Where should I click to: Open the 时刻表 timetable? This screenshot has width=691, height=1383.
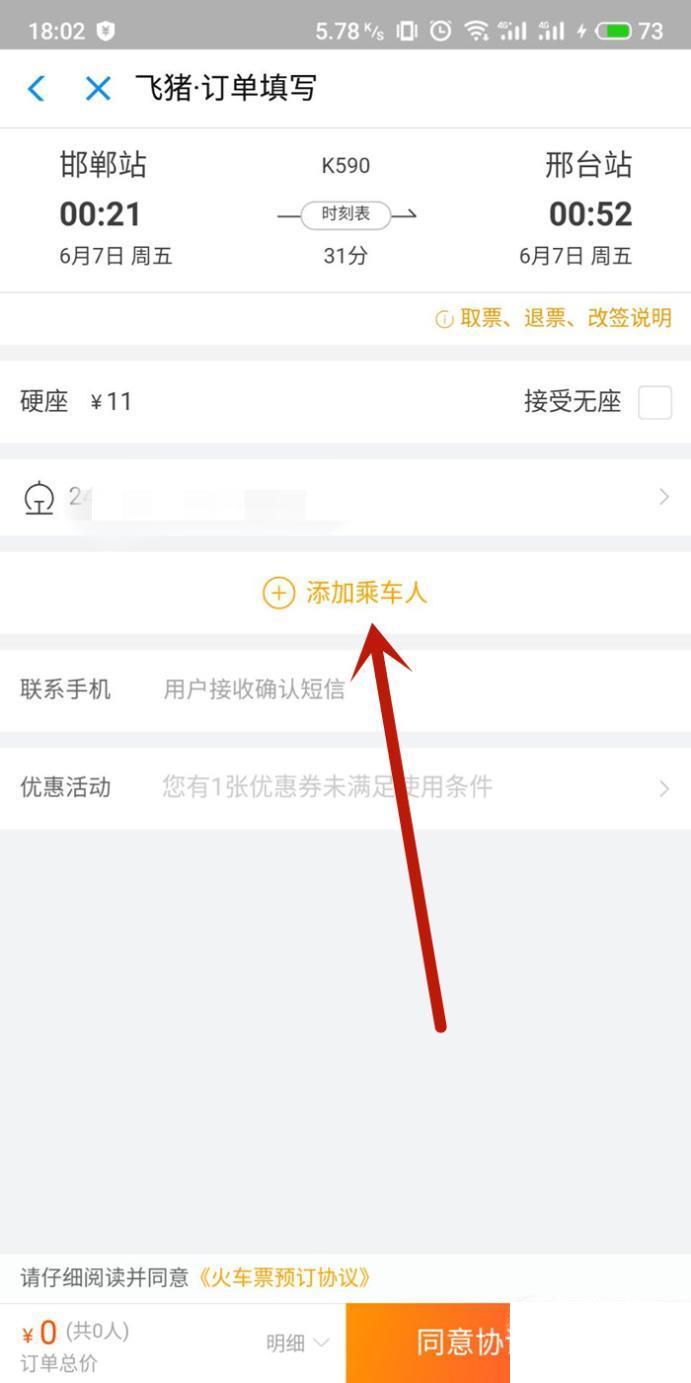click(x=345, y=213)
